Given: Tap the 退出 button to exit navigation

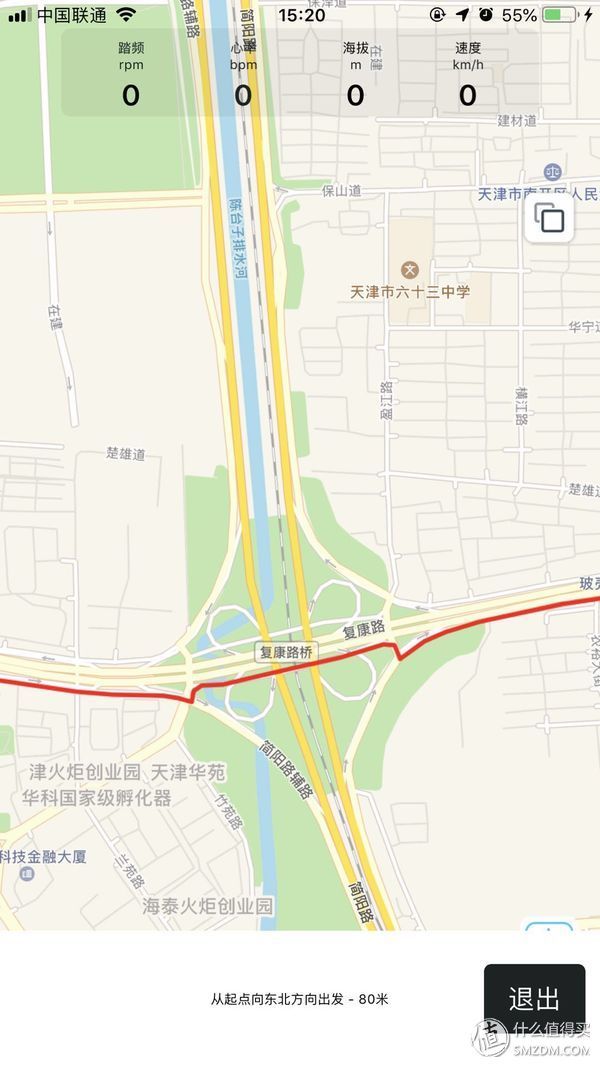Looking at the screenshot, I should click(534, 999).
